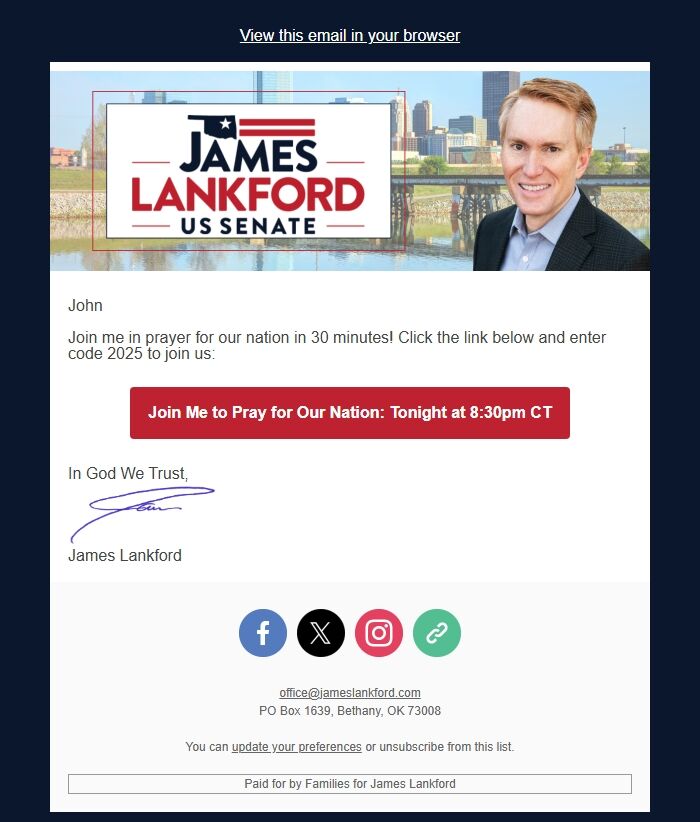Open 'View this email in your browser' link
This screenshot has height=822, width=700.
click(350, 35)
